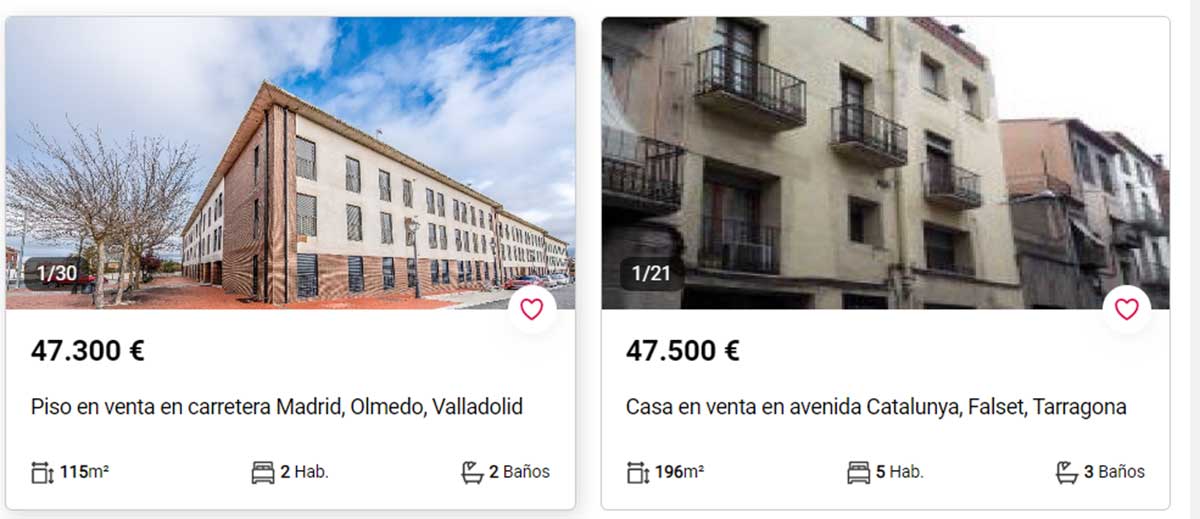The width and height of the screenshot is (1200, 519).
Task: Favorite the Falset, Tarragona house listing
Action: [1127, 309]
